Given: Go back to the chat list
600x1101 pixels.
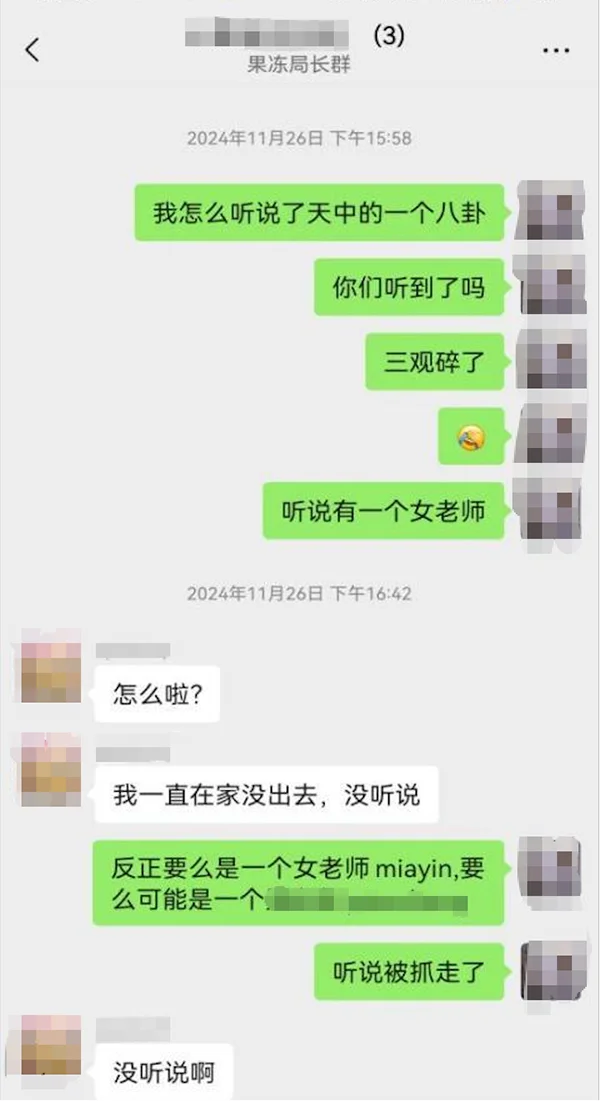Looking at the screenshot, I should coord(32,50).
